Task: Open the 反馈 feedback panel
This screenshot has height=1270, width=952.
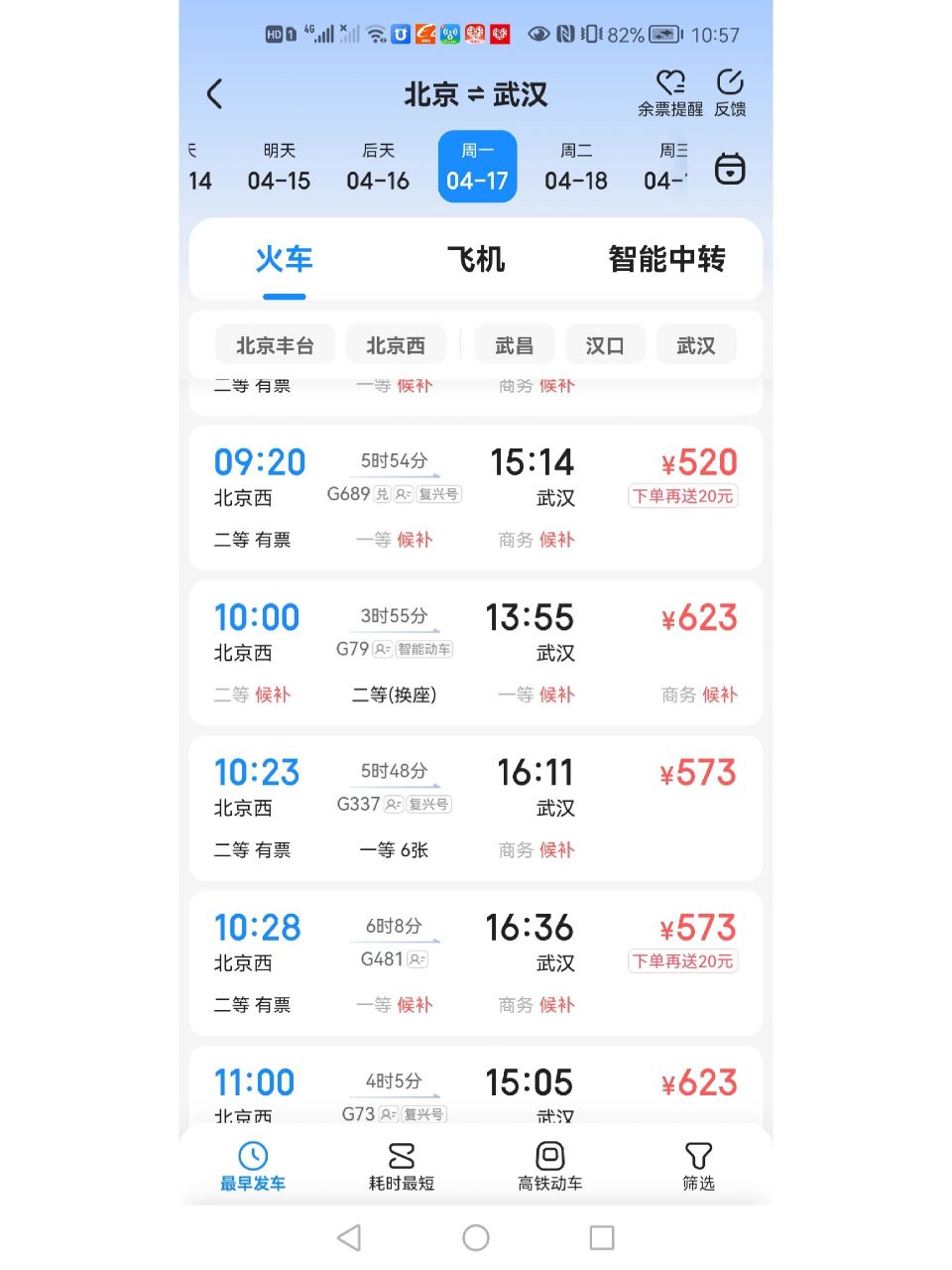Action: pos(731,93)
